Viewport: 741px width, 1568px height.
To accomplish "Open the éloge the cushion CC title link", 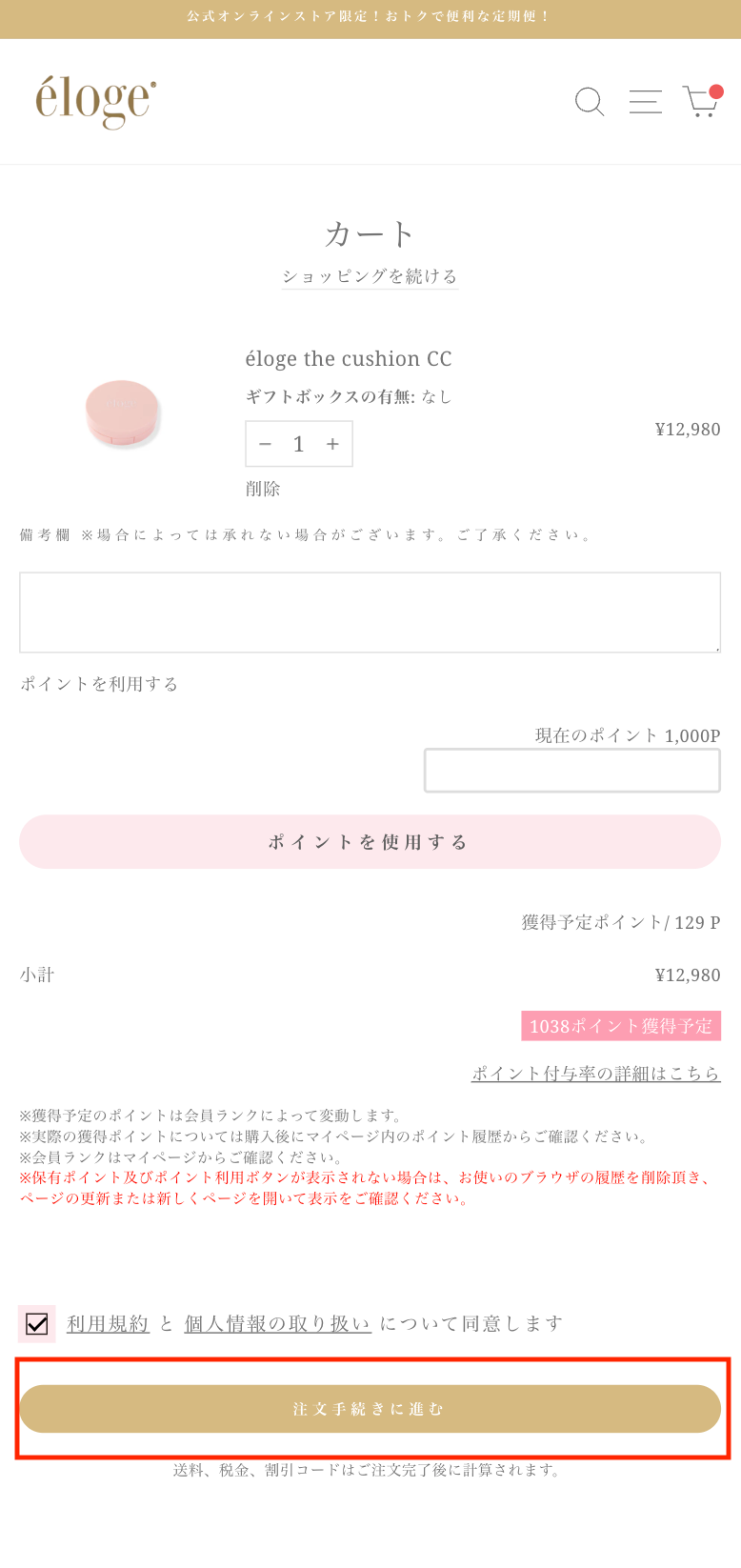I will [x=349, y=359].
